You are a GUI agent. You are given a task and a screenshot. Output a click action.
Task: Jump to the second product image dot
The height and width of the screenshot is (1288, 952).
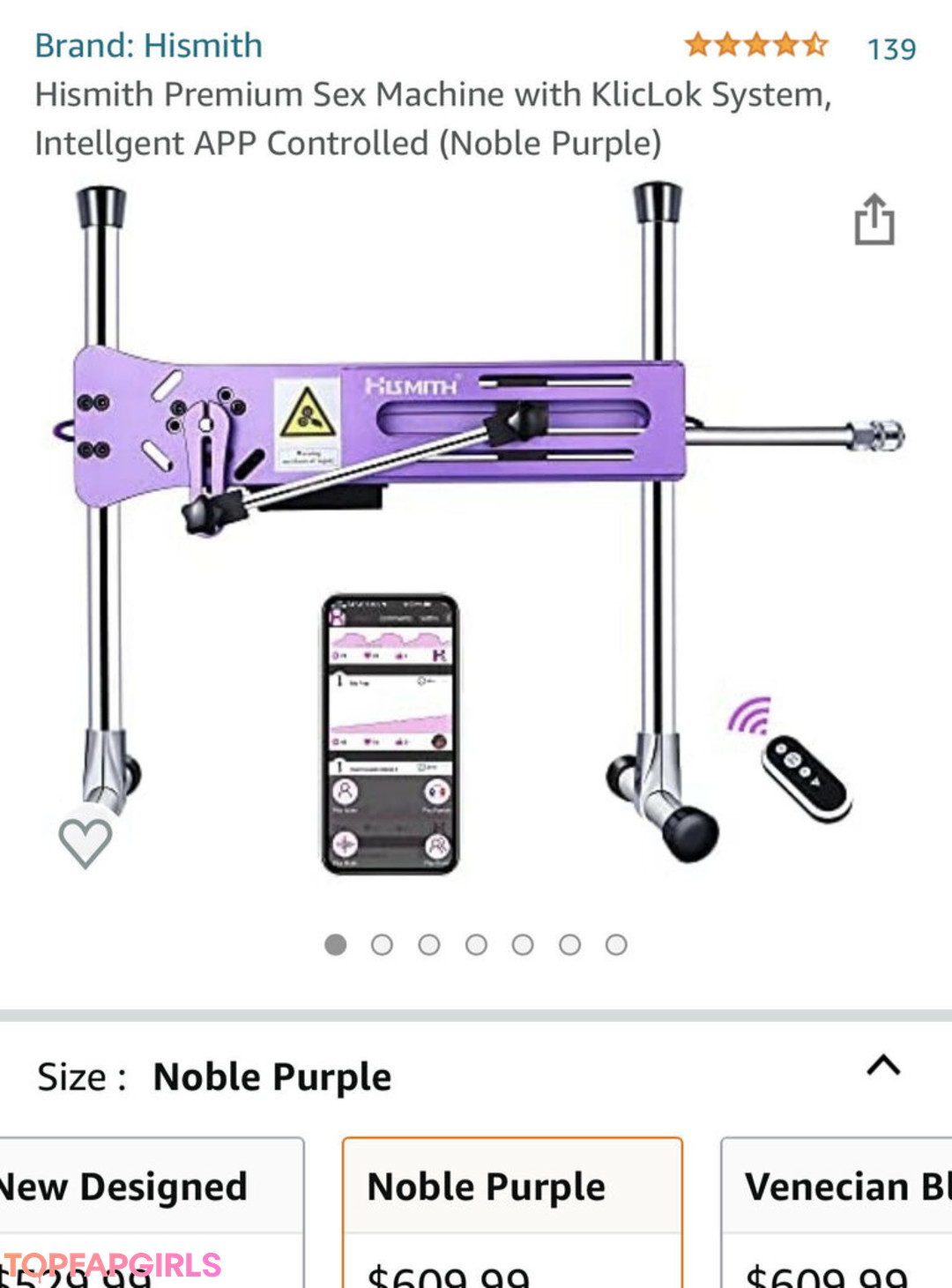click(x=382, y=945)
